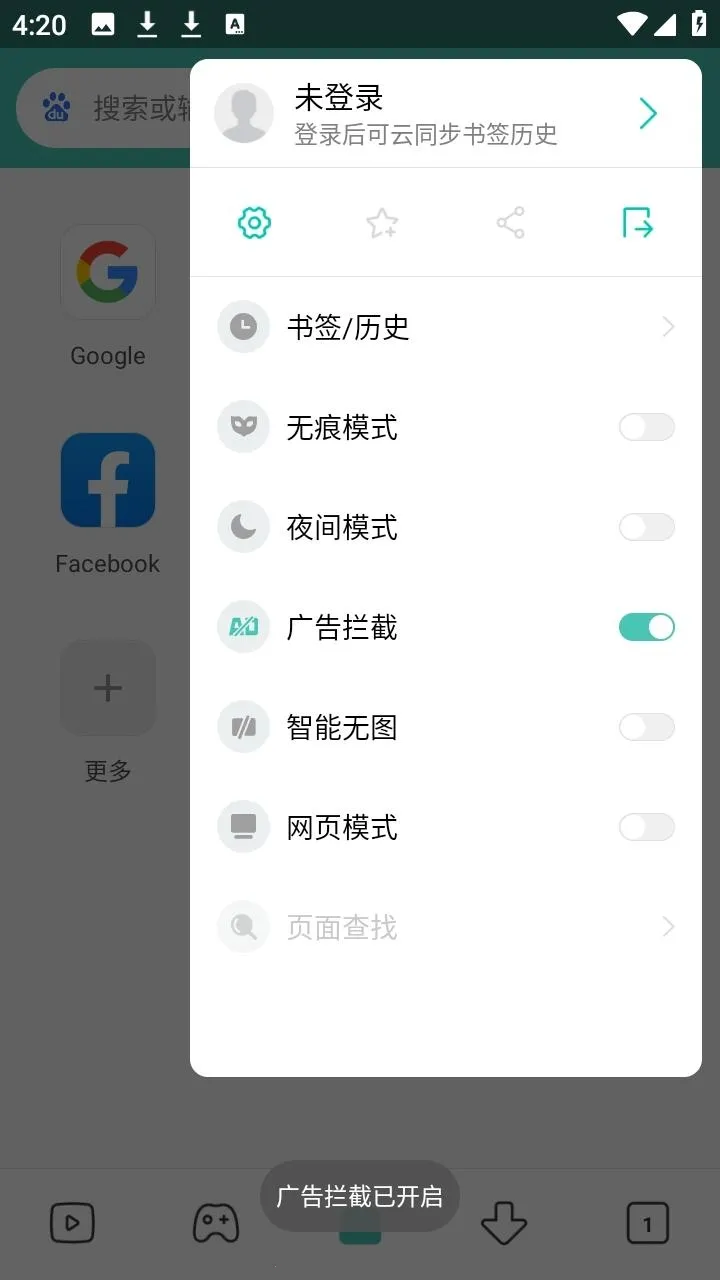Tap the tab counter showing 1

[648, 1222]
